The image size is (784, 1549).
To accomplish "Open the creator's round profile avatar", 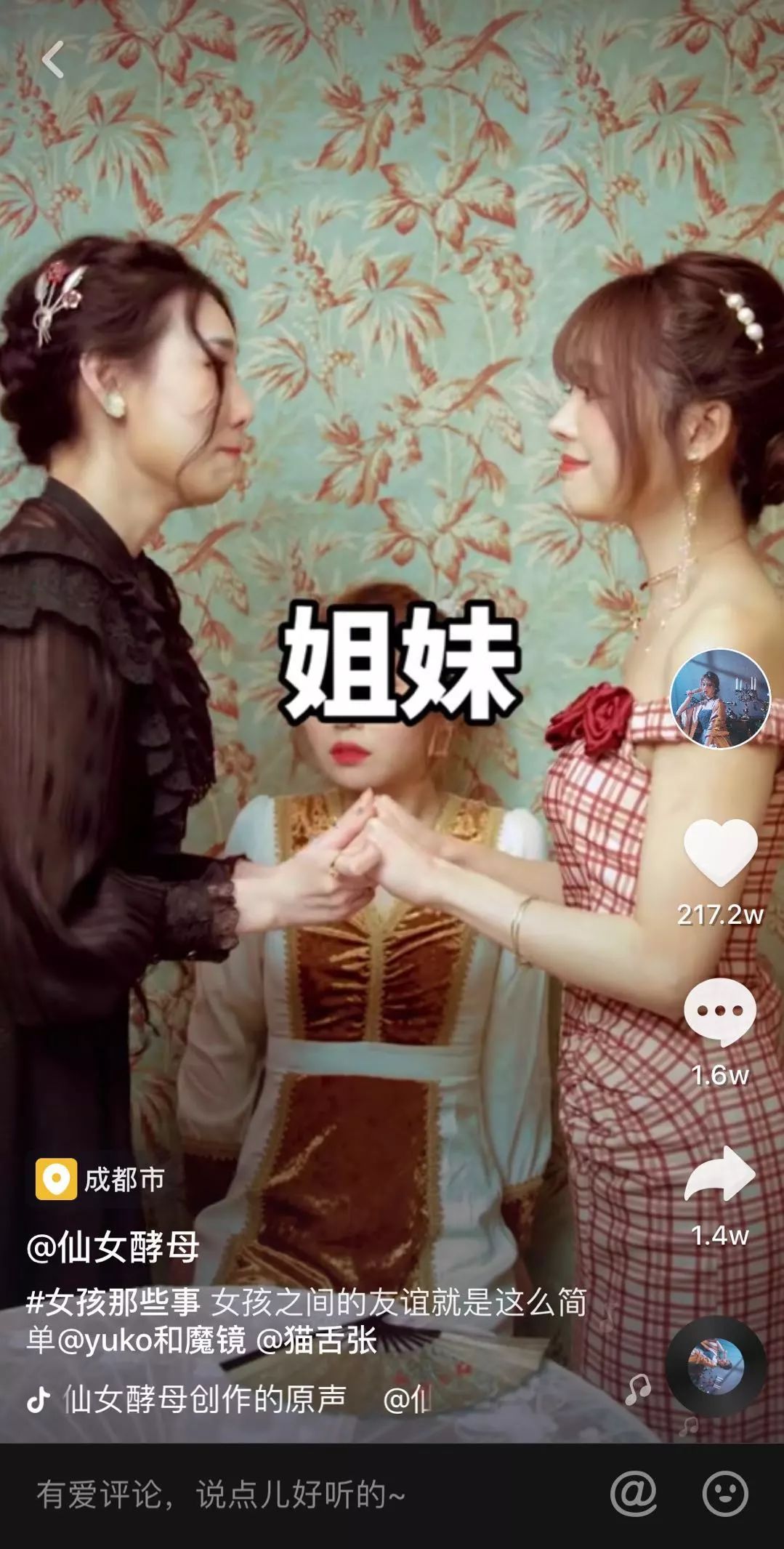I will point(719,699).
